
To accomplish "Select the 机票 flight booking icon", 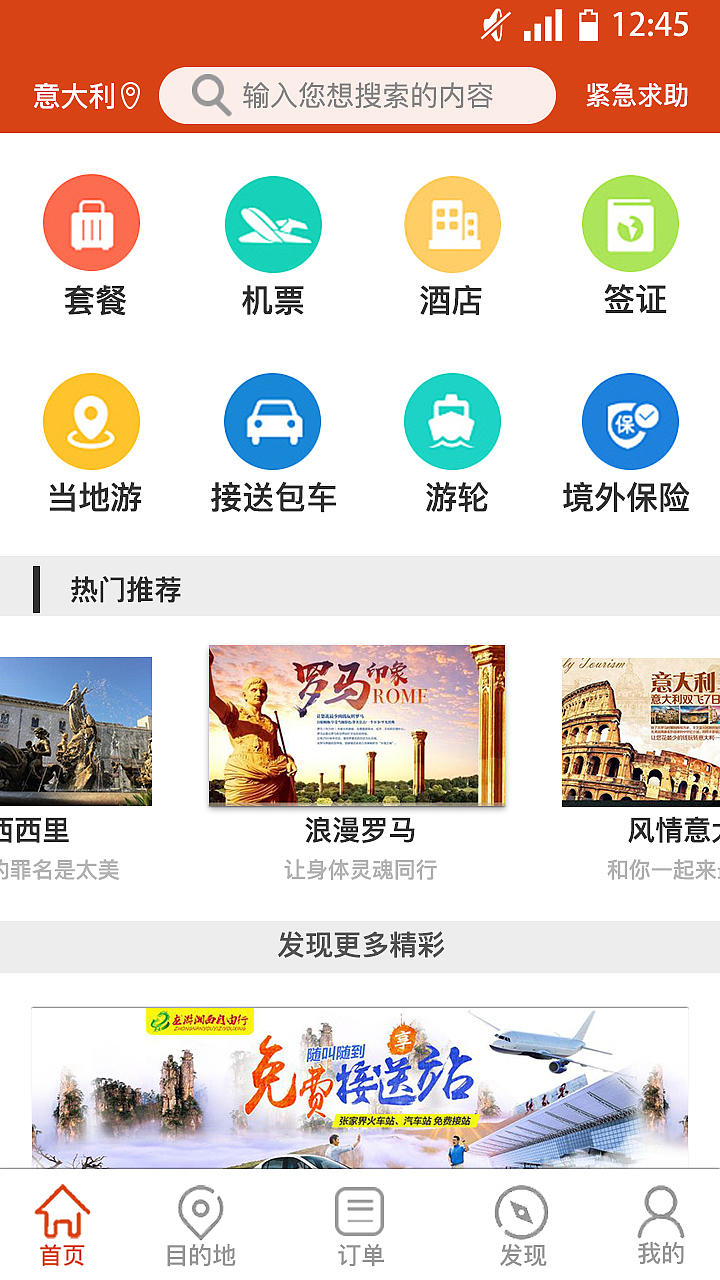I will tap(272, 222).
